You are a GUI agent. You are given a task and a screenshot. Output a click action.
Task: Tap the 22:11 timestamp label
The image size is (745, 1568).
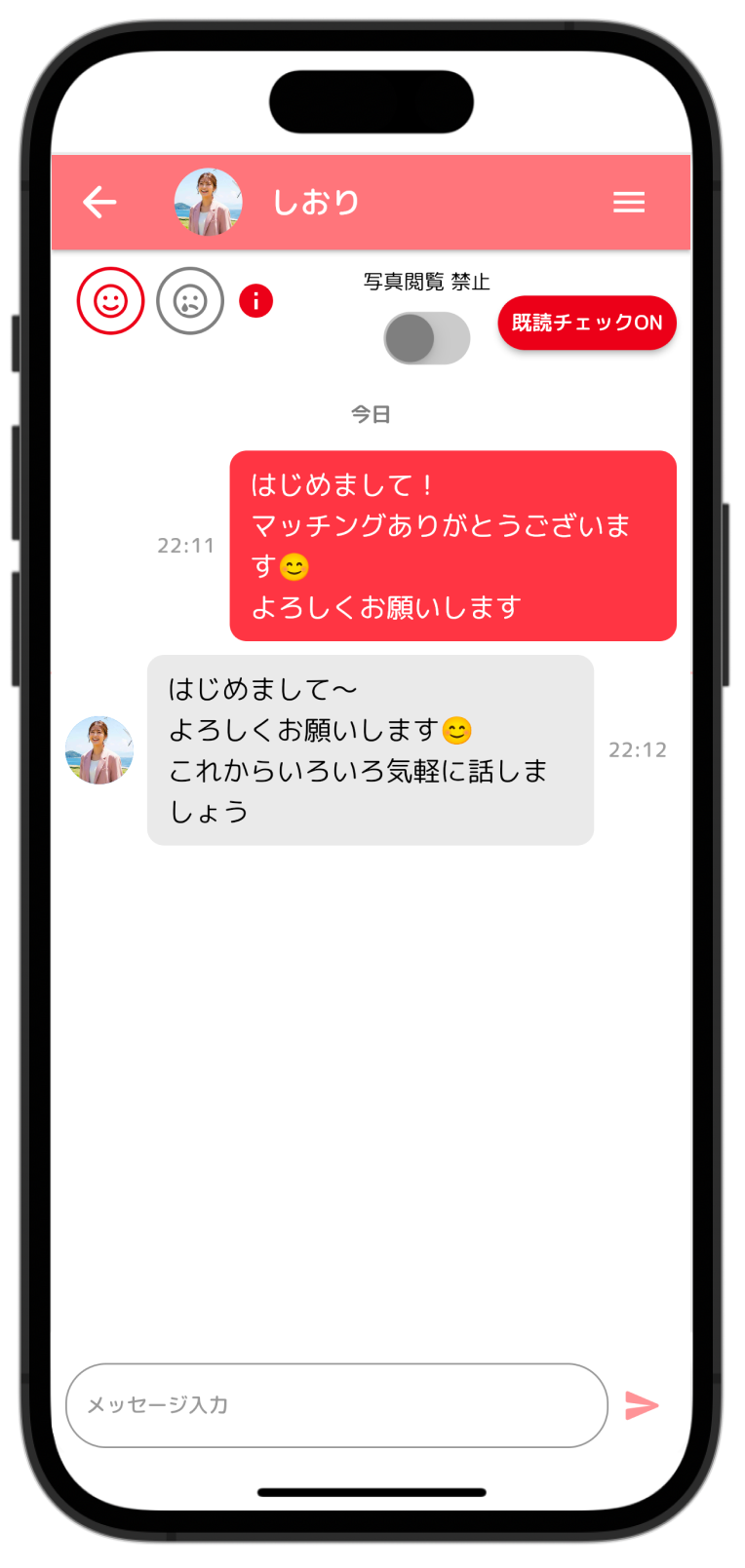[186, 546]
